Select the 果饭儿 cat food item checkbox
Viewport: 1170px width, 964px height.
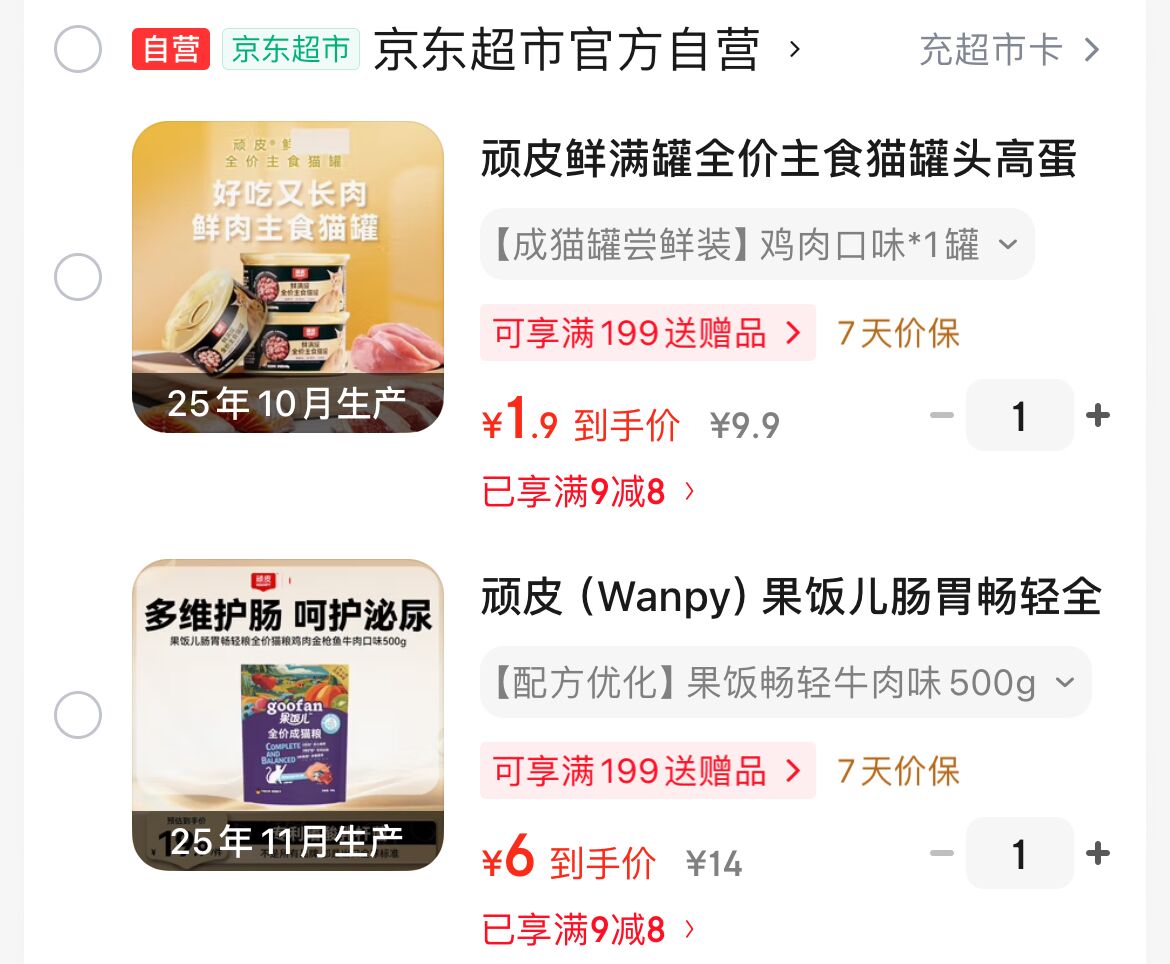coord(78,715)
